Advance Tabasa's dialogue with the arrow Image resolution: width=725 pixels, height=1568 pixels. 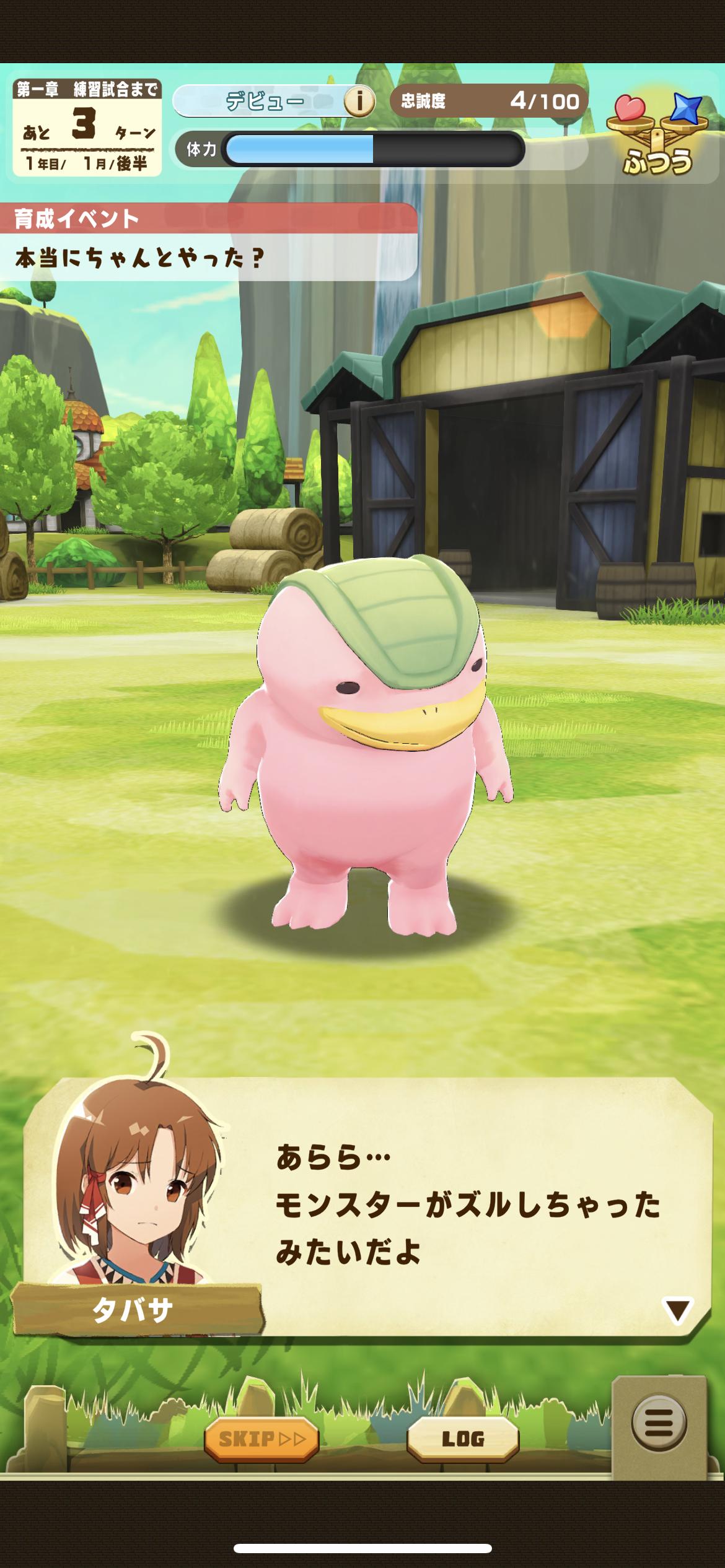(677, 1309)
